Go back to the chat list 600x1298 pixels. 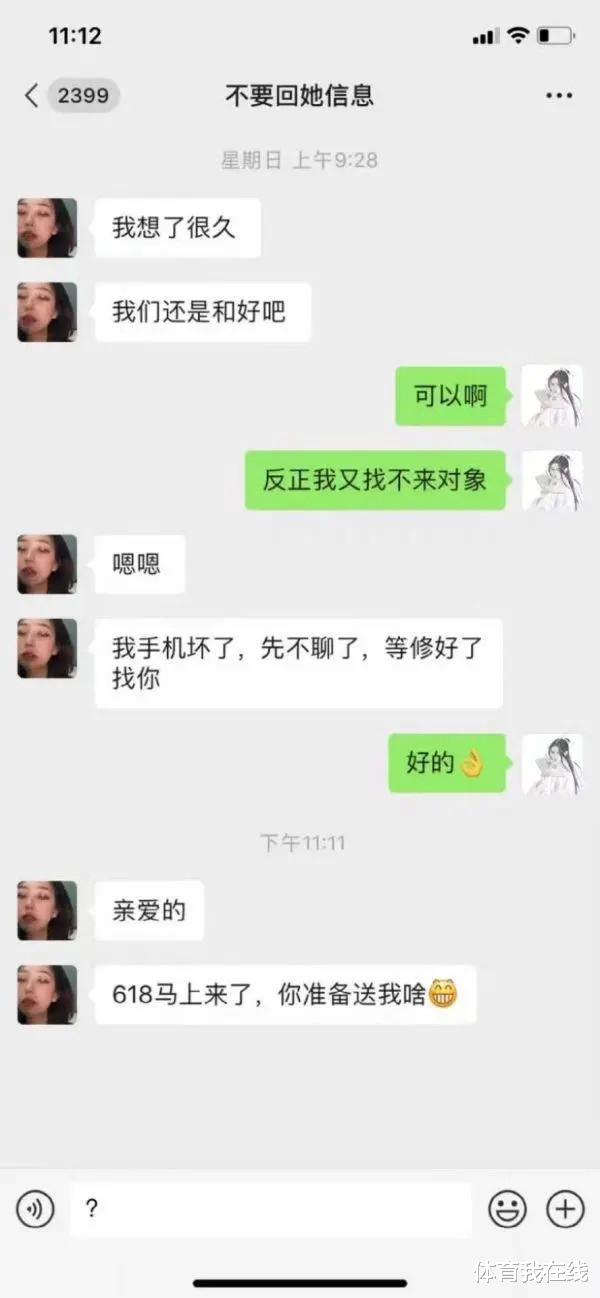pyautogui.click(x=32, y=96)
